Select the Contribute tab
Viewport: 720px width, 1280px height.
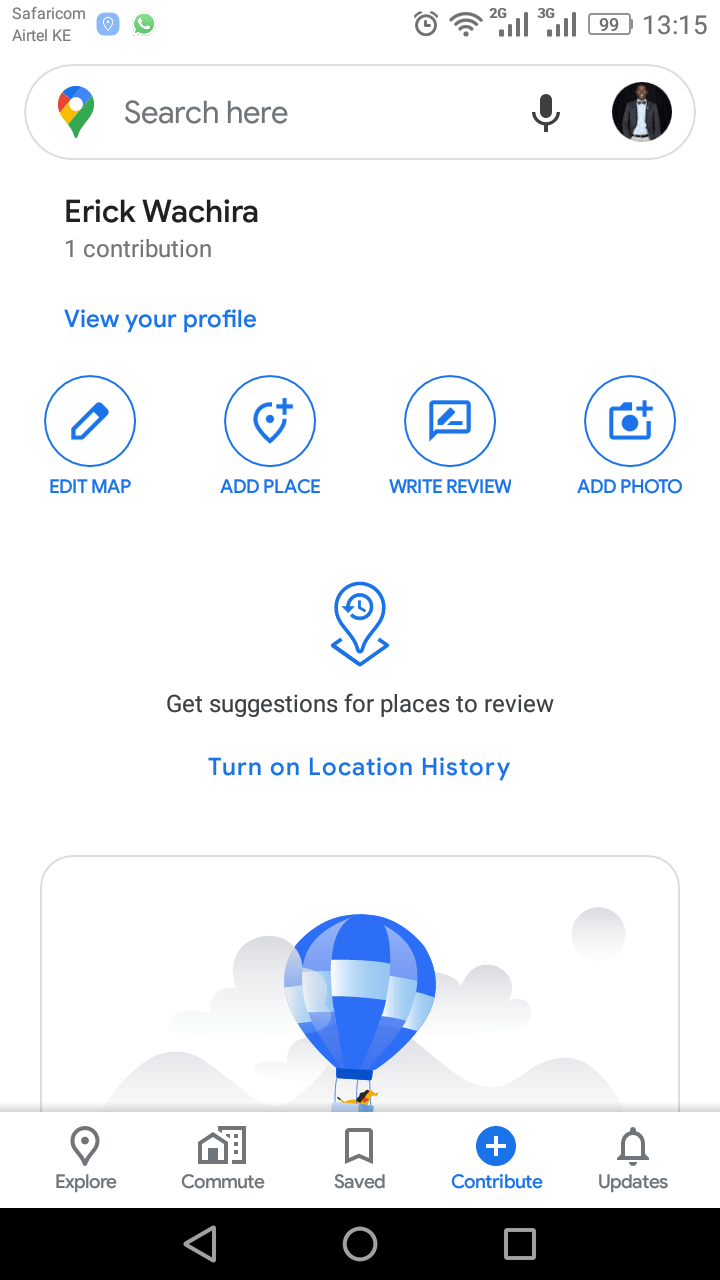click(496, 1159)
